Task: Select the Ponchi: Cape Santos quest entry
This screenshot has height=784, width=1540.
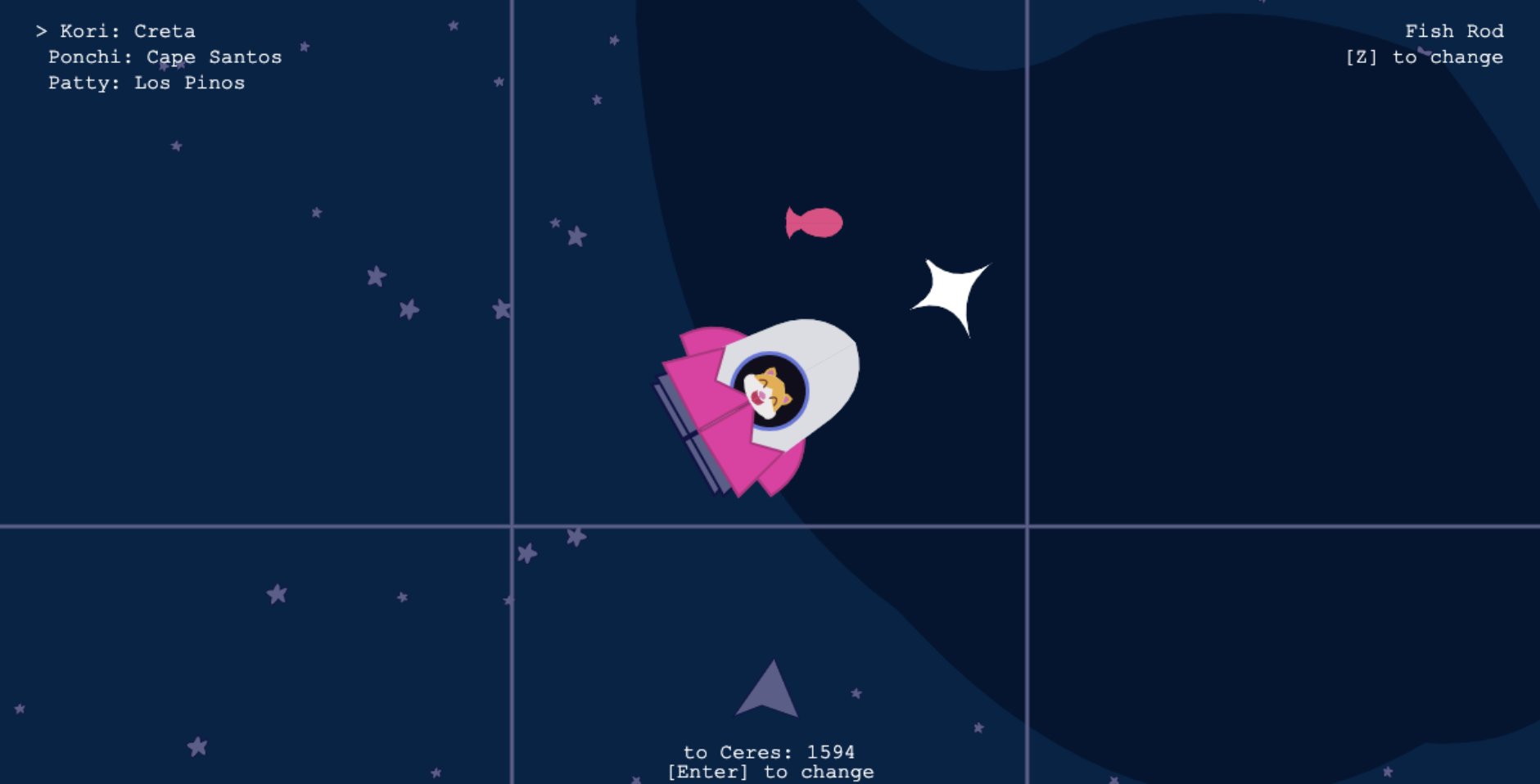Action: tap(165, 57)
